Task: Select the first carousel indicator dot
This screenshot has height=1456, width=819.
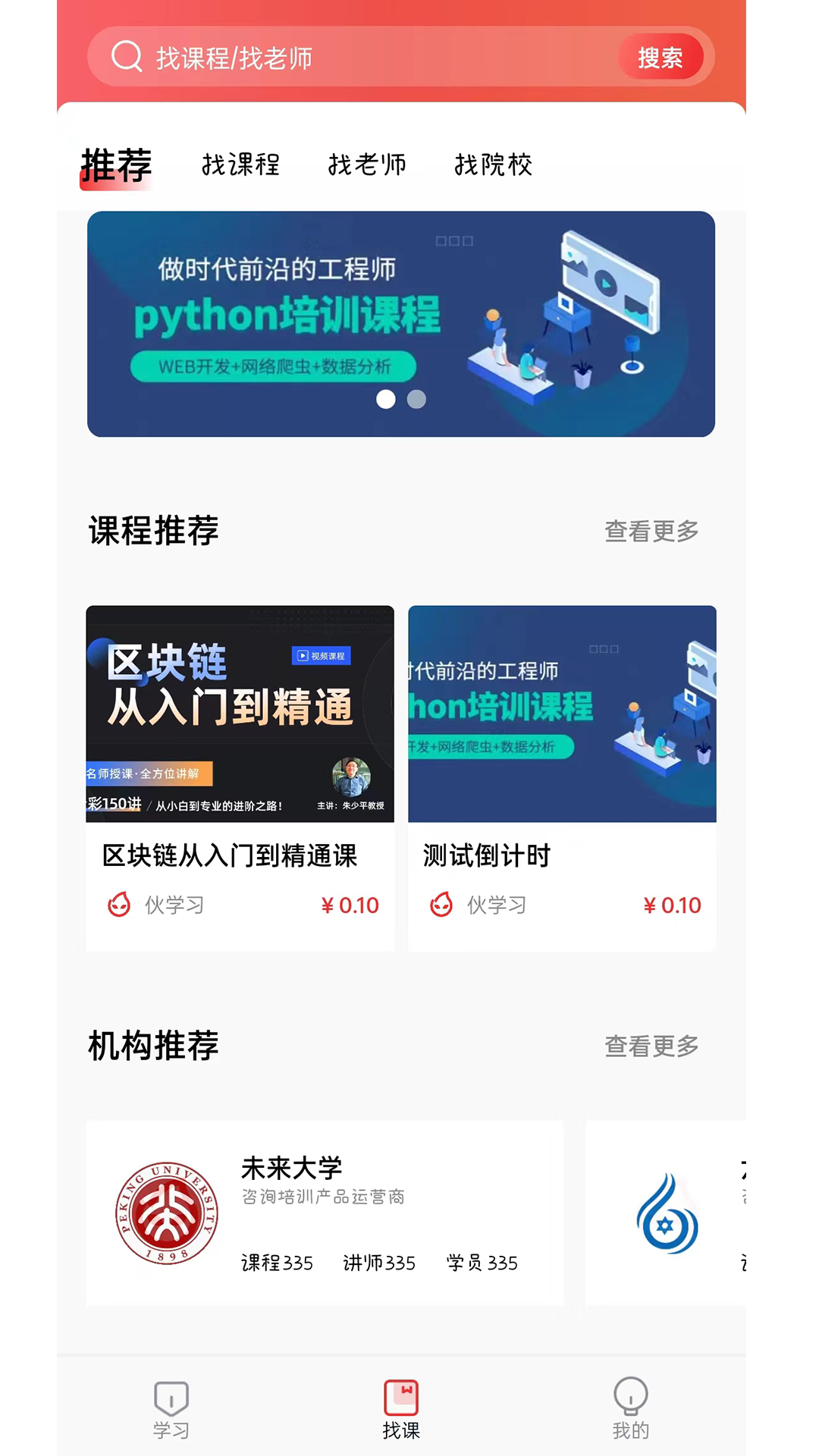Action: 384,399
